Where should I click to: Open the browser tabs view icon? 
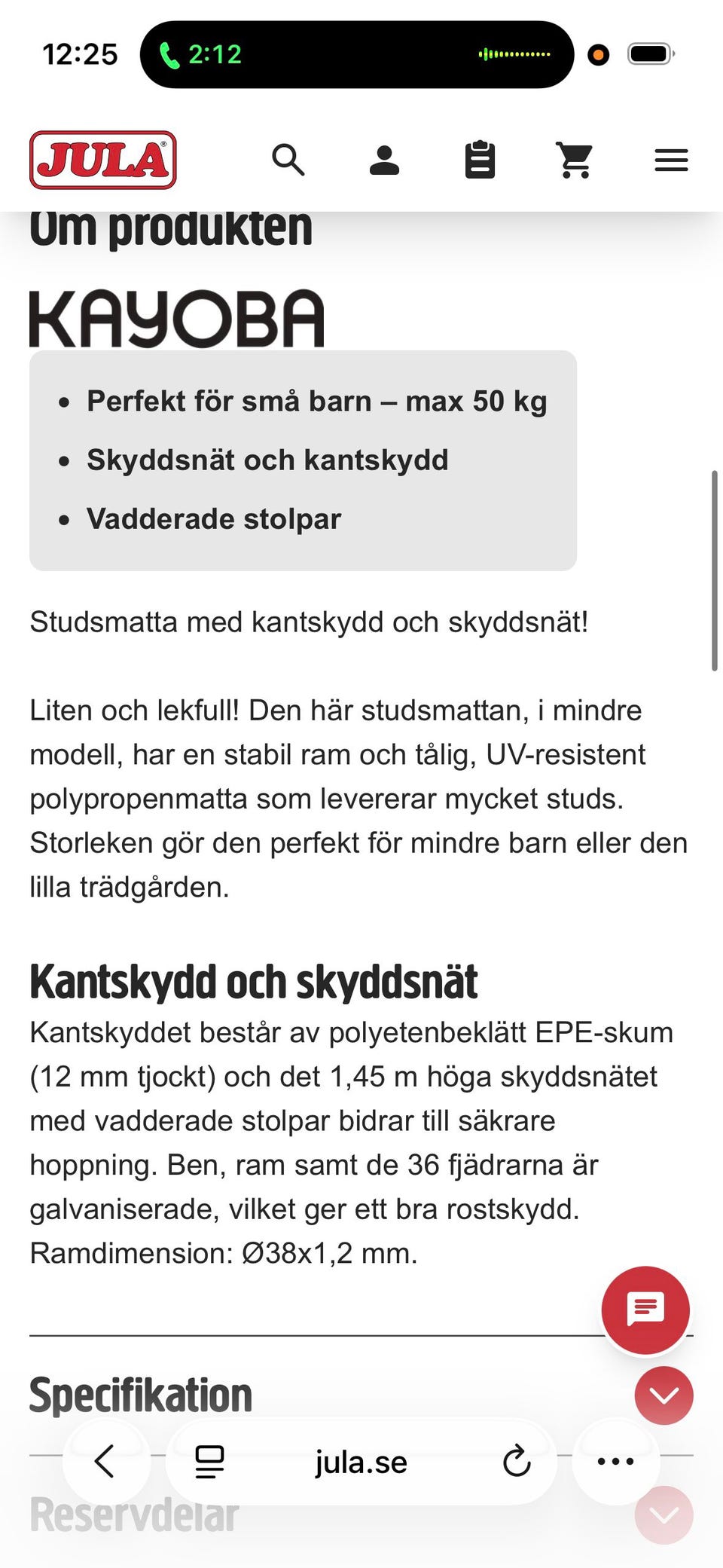click(209, 1462)
